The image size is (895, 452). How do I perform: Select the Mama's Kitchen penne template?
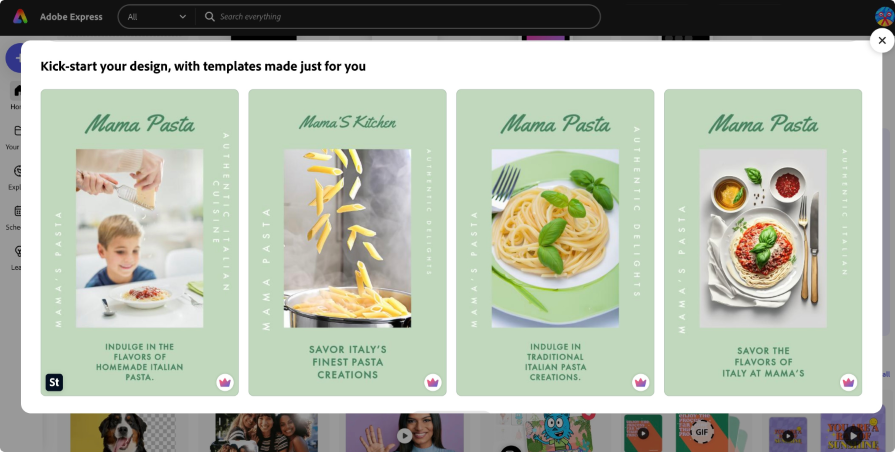(347, 242)
